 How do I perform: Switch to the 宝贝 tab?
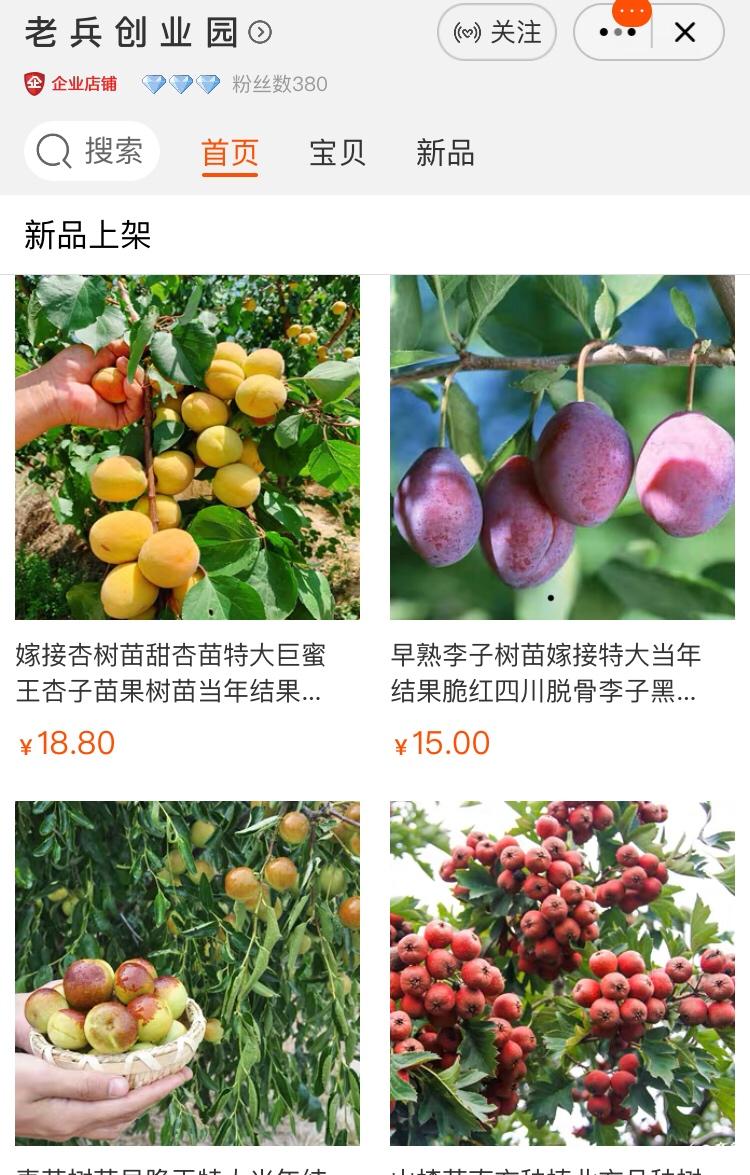337,153
